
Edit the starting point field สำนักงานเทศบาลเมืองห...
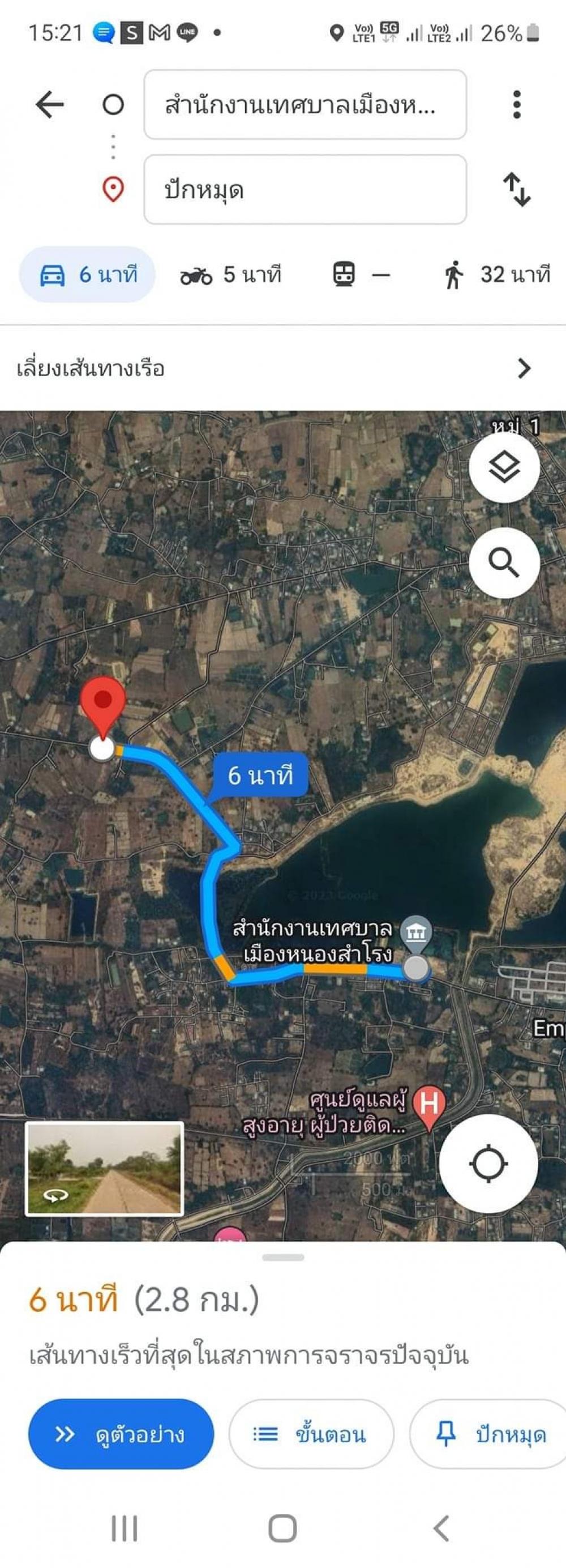coord(305,105)
